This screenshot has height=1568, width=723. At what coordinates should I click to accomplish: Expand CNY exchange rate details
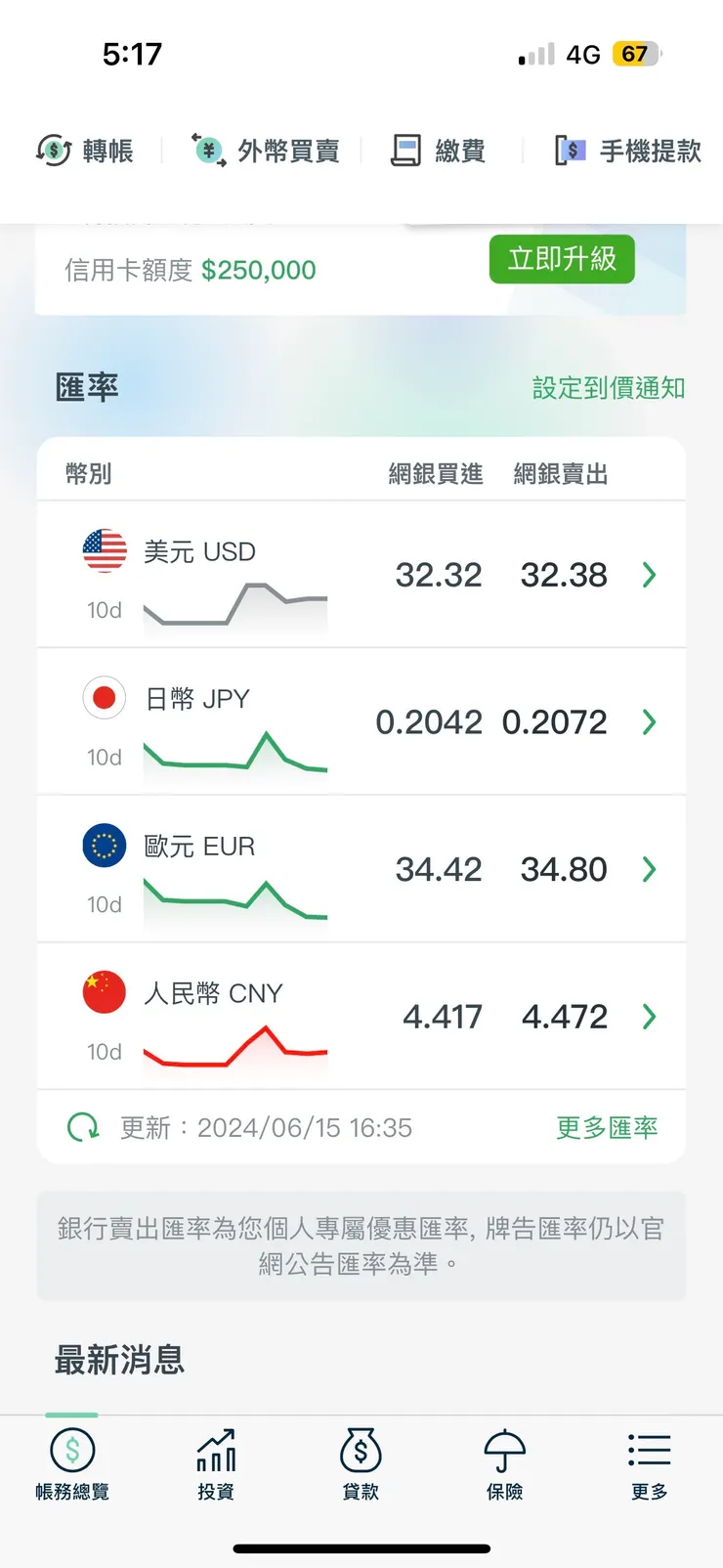648,1017
